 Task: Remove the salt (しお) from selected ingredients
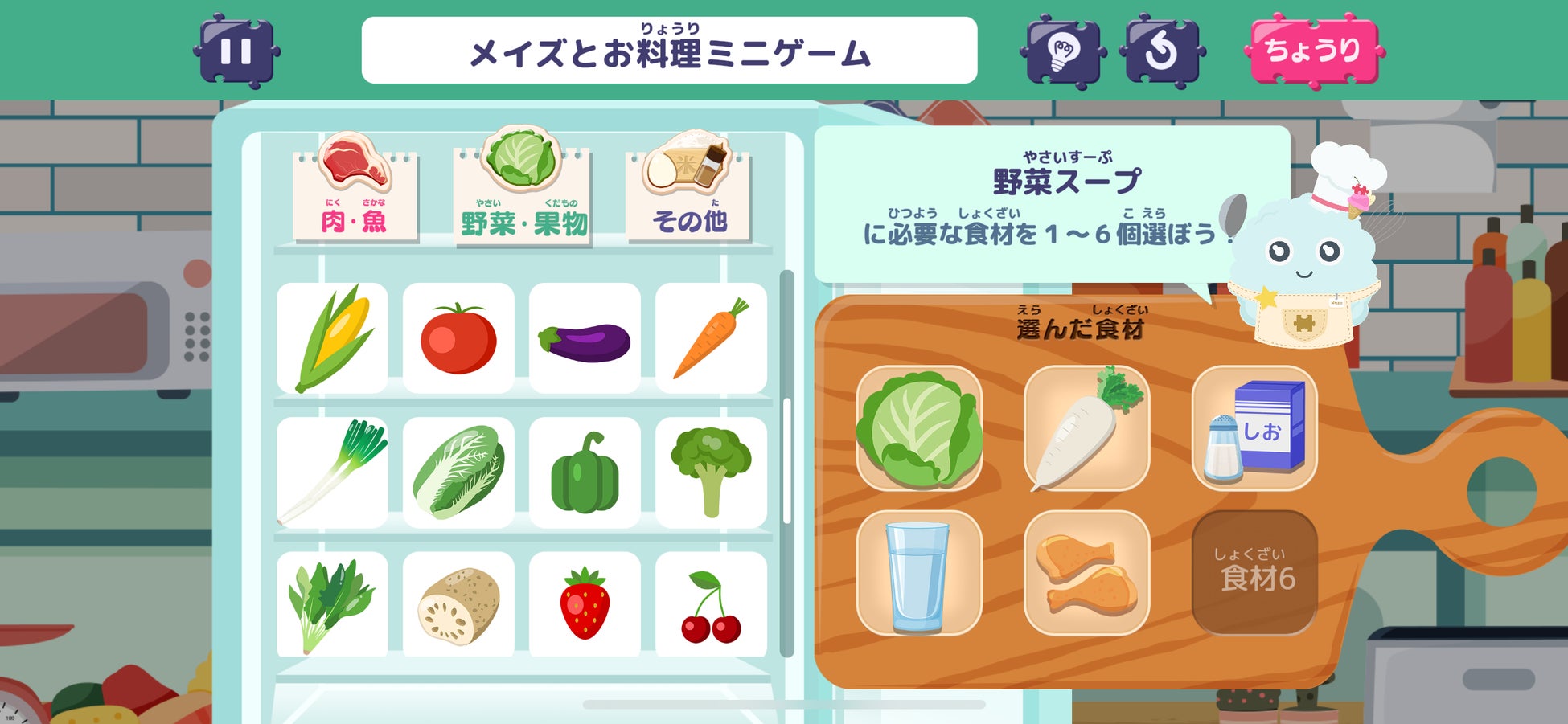pyautogui.click(x=1254, y=428)
